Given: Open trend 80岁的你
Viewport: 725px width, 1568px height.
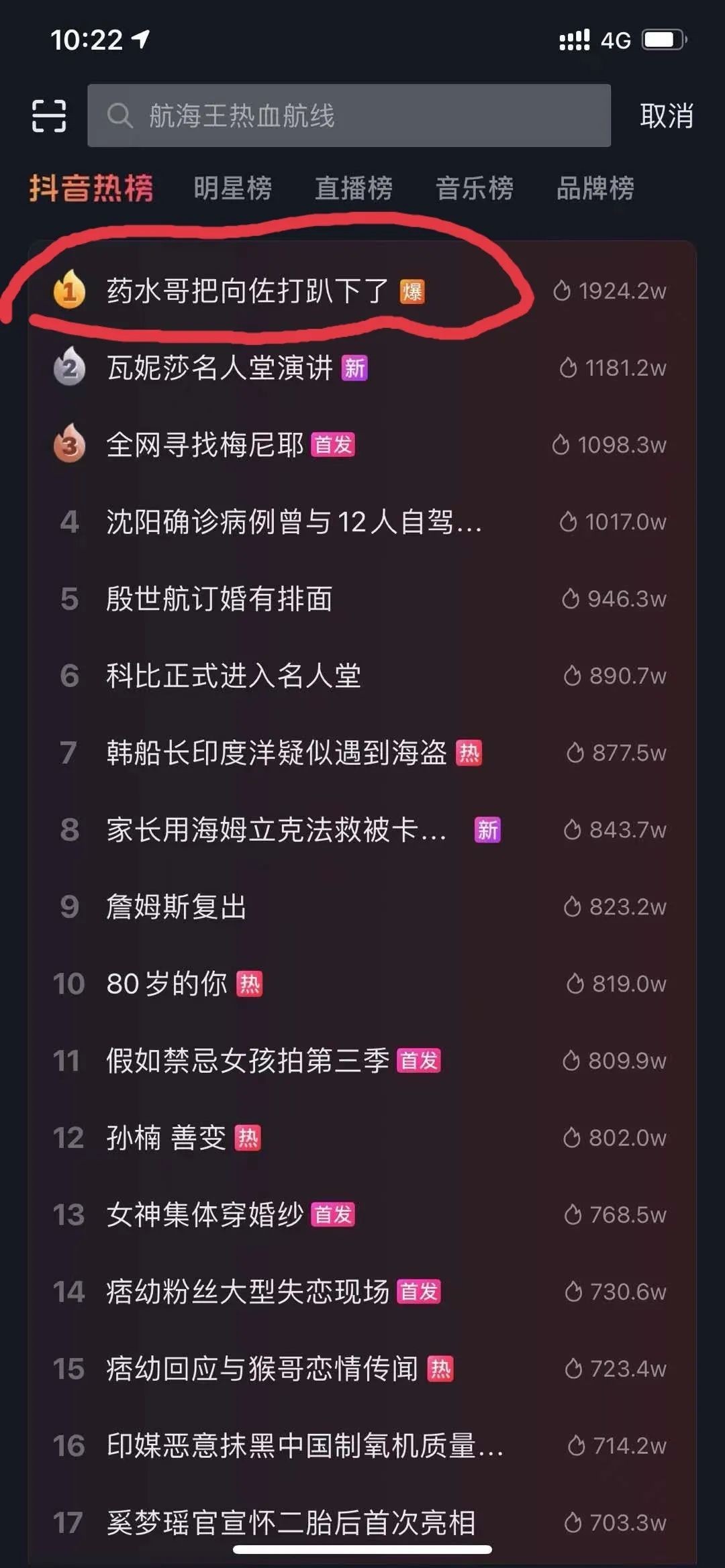Looking at the screenshot, I should point(166,984).
